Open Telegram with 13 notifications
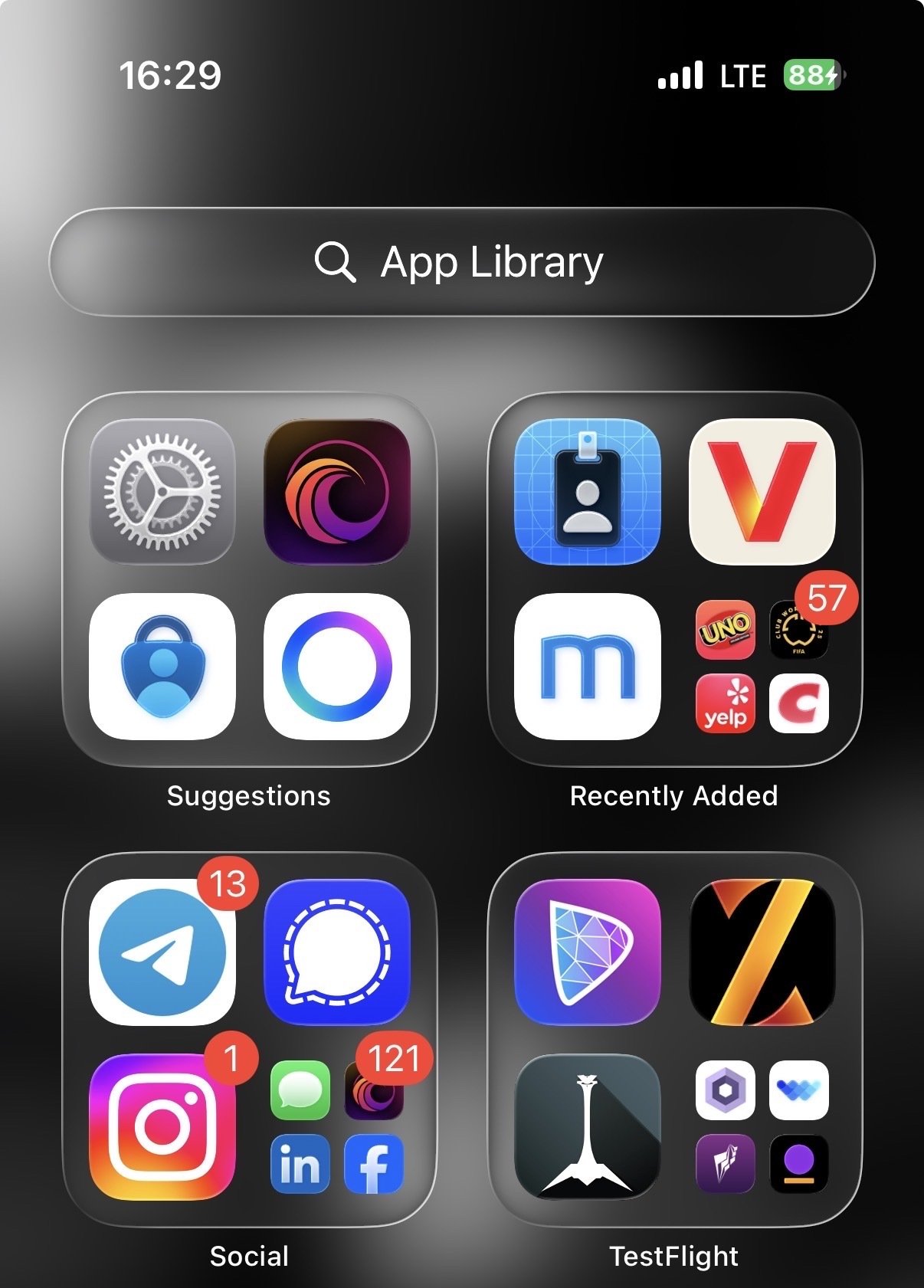Screen dimensions: 924x1288 pyautogui.click(x=162, y=952)
